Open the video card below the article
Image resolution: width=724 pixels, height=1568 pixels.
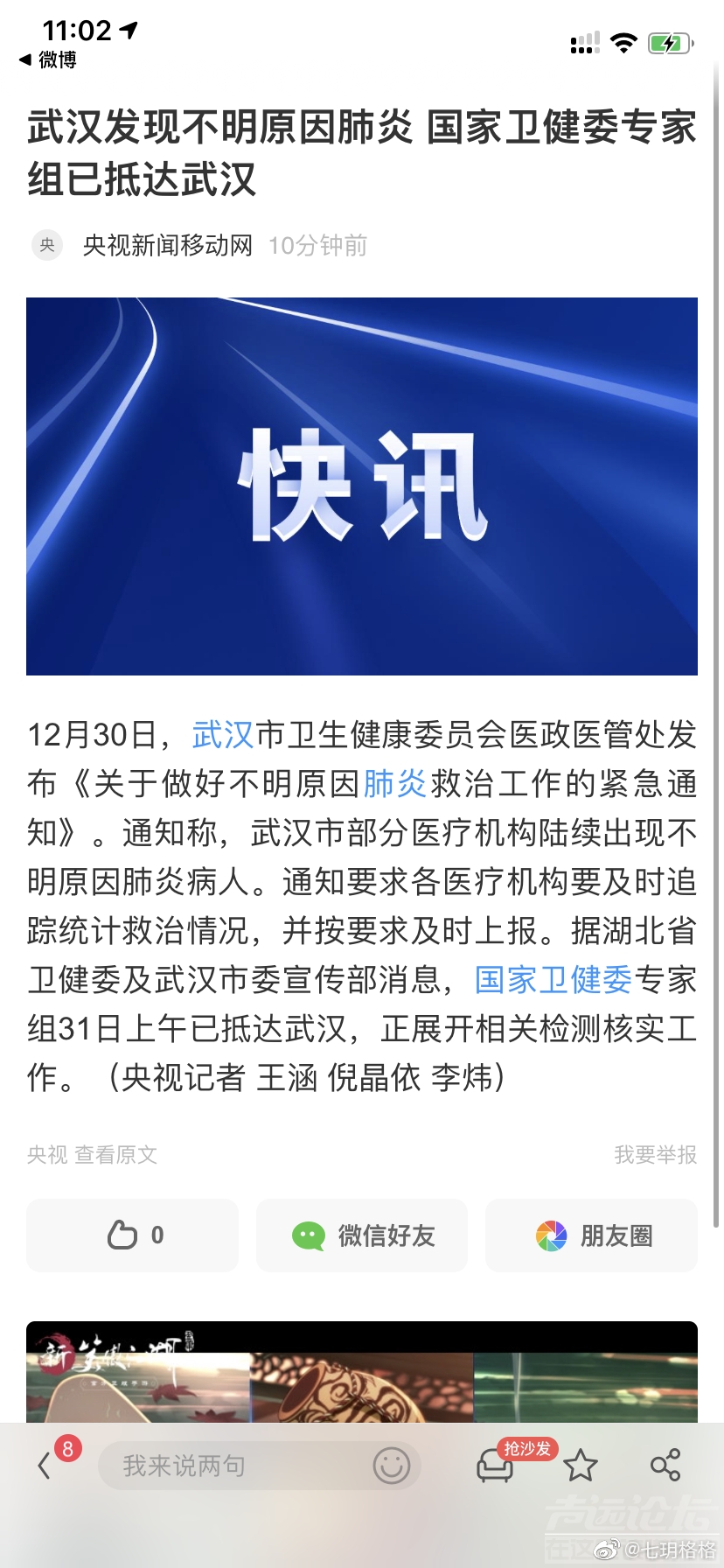(x=362, y=1374)
